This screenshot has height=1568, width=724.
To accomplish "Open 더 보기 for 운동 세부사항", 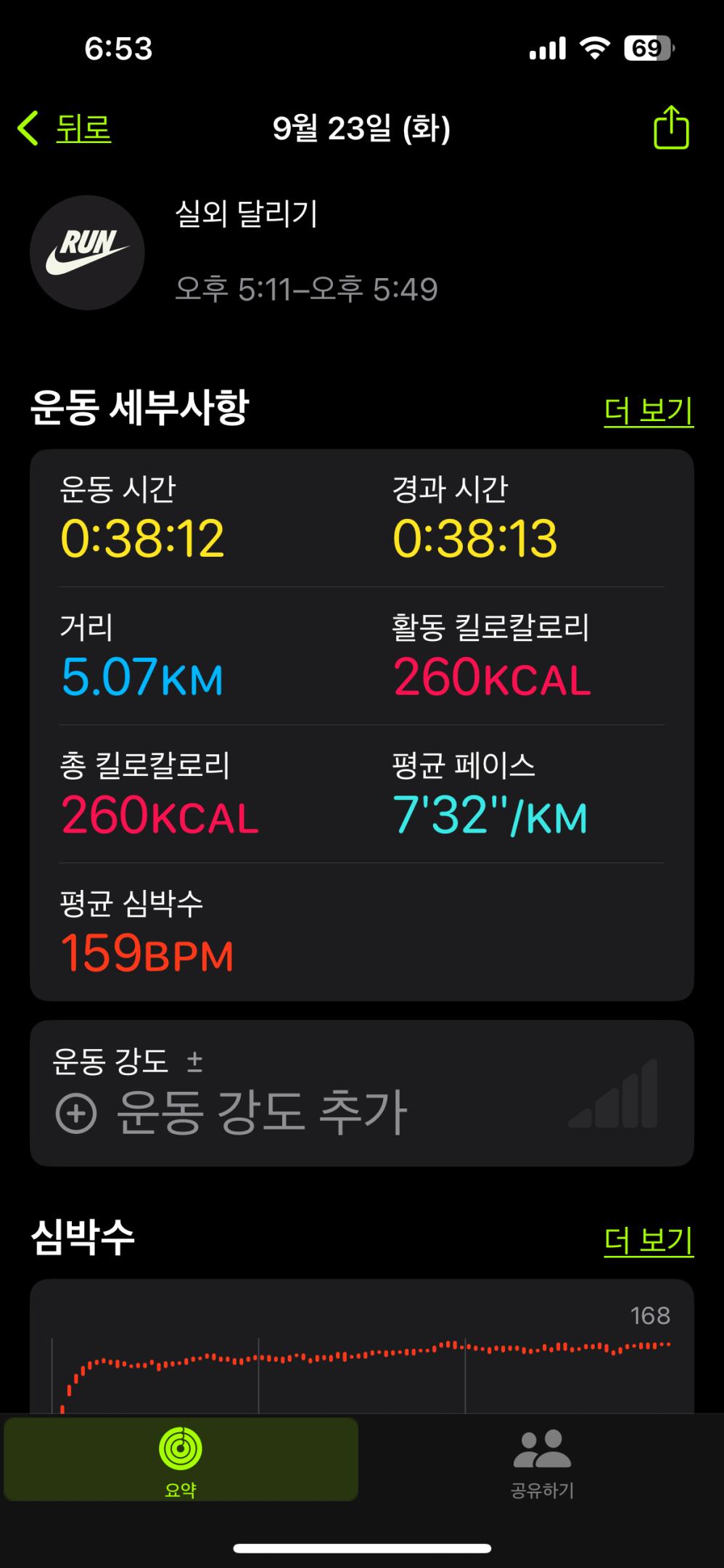I will (648, 411).
